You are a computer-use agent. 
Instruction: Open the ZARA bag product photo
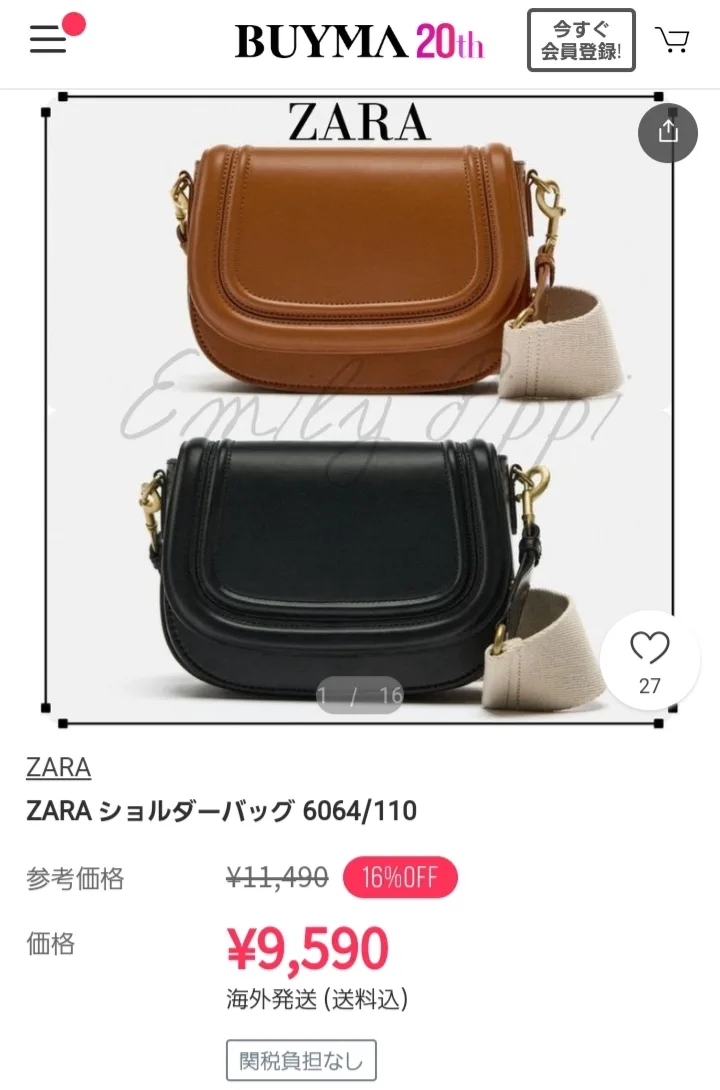[359, 410]
